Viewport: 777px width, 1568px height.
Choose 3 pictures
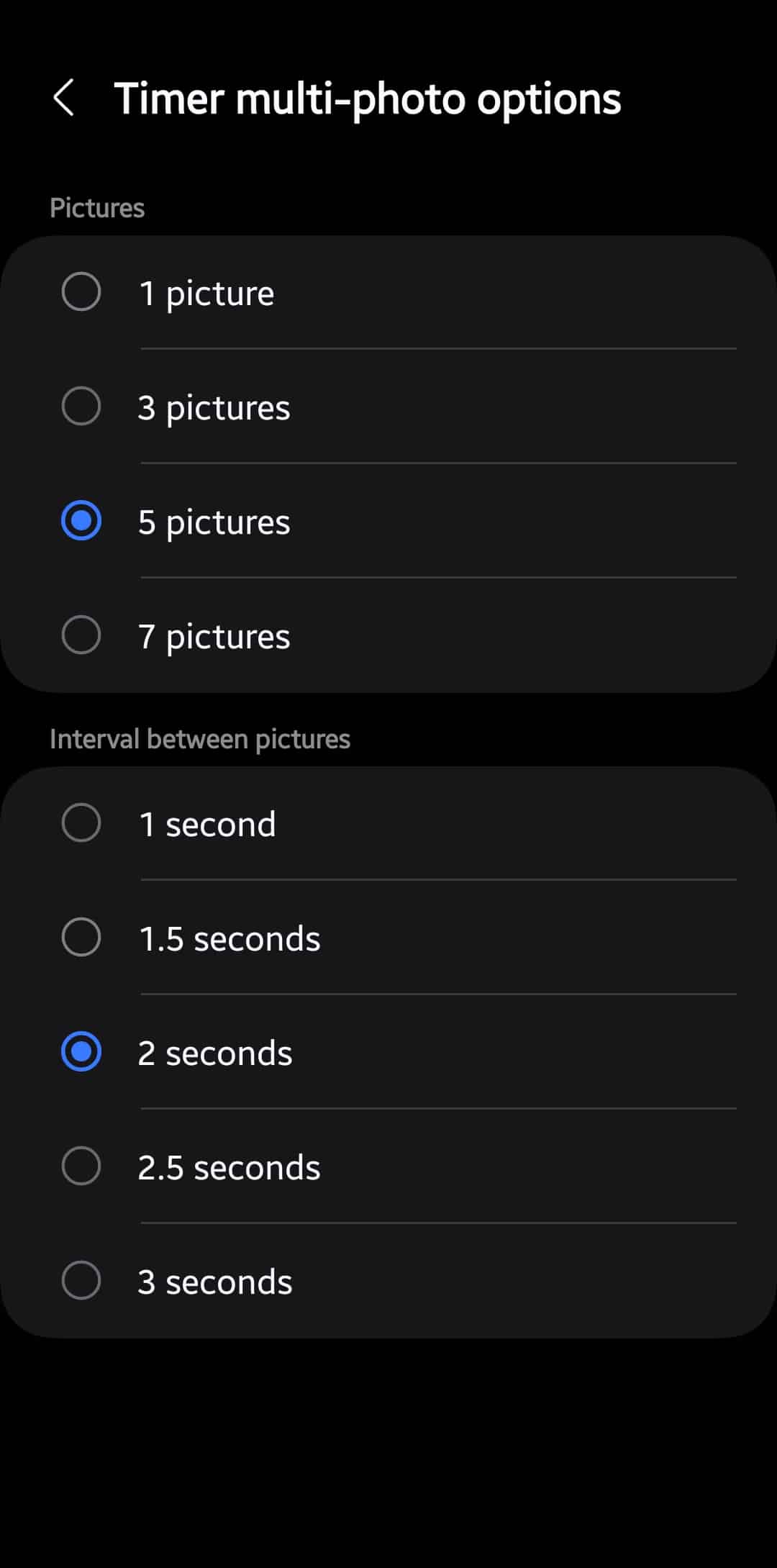[x=388, y=407]
